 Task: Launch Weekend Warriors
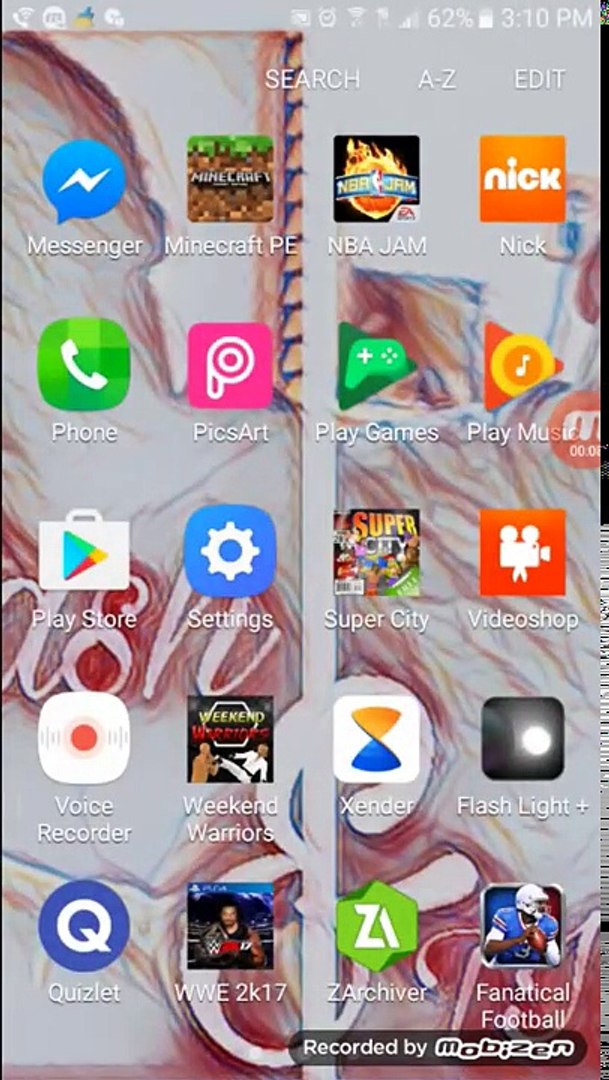[x=230, y=739]
